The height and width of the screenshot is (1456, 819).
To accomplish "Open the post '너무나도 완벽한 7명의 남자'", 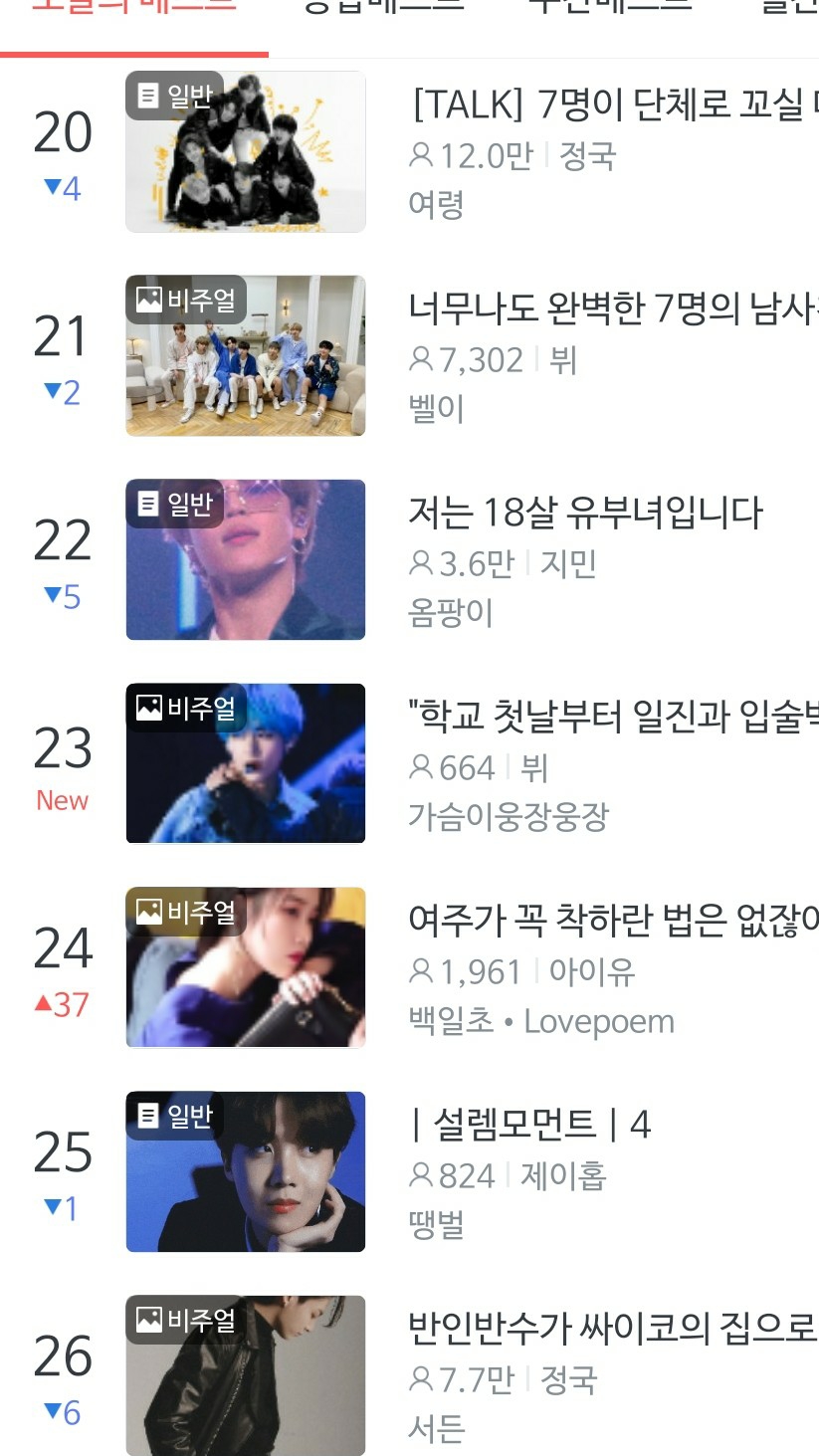I will [x=612, y=309].
